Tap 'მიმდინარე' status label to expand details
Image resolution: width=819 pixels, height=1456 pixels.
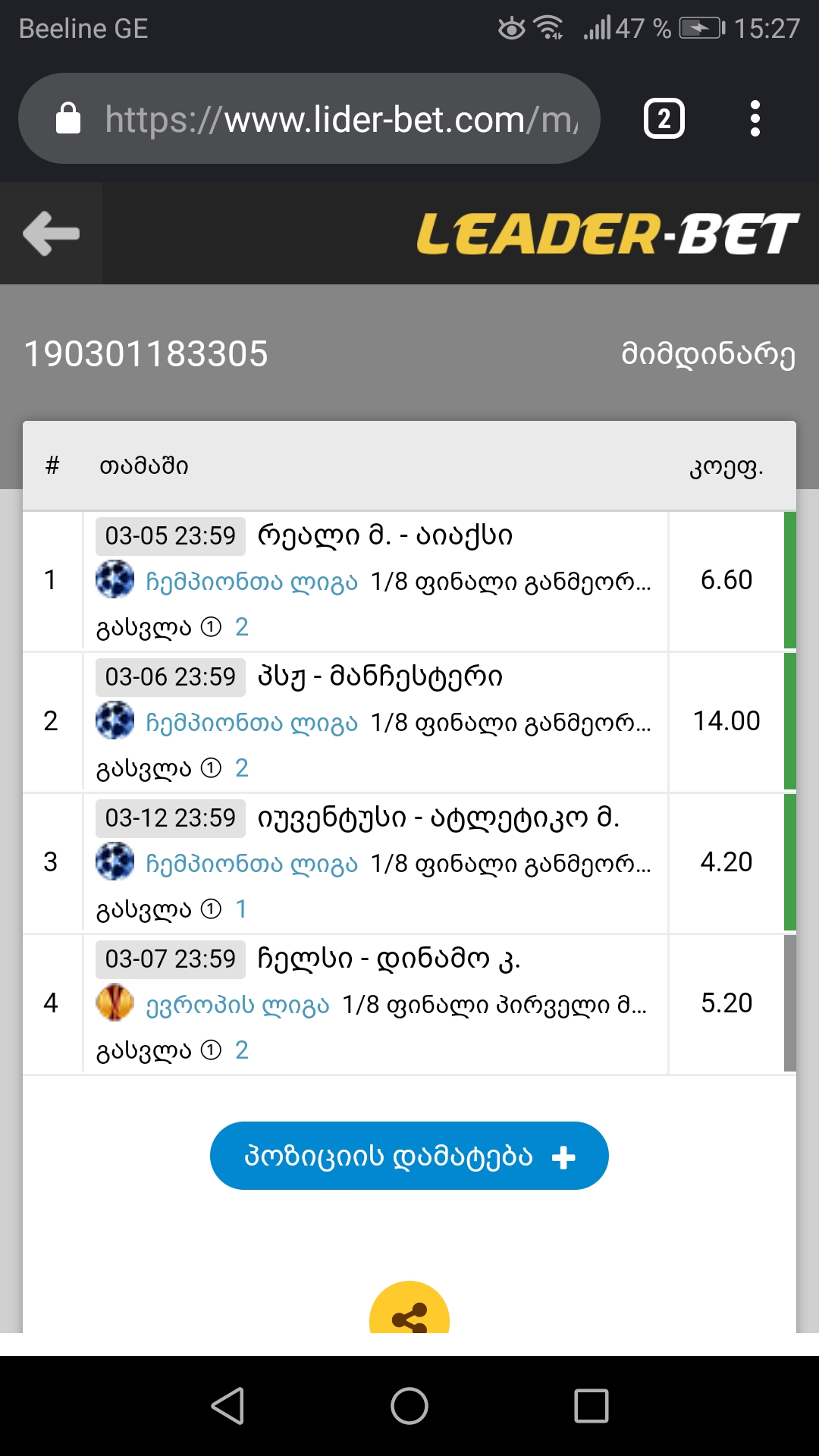tap(705, 351)
